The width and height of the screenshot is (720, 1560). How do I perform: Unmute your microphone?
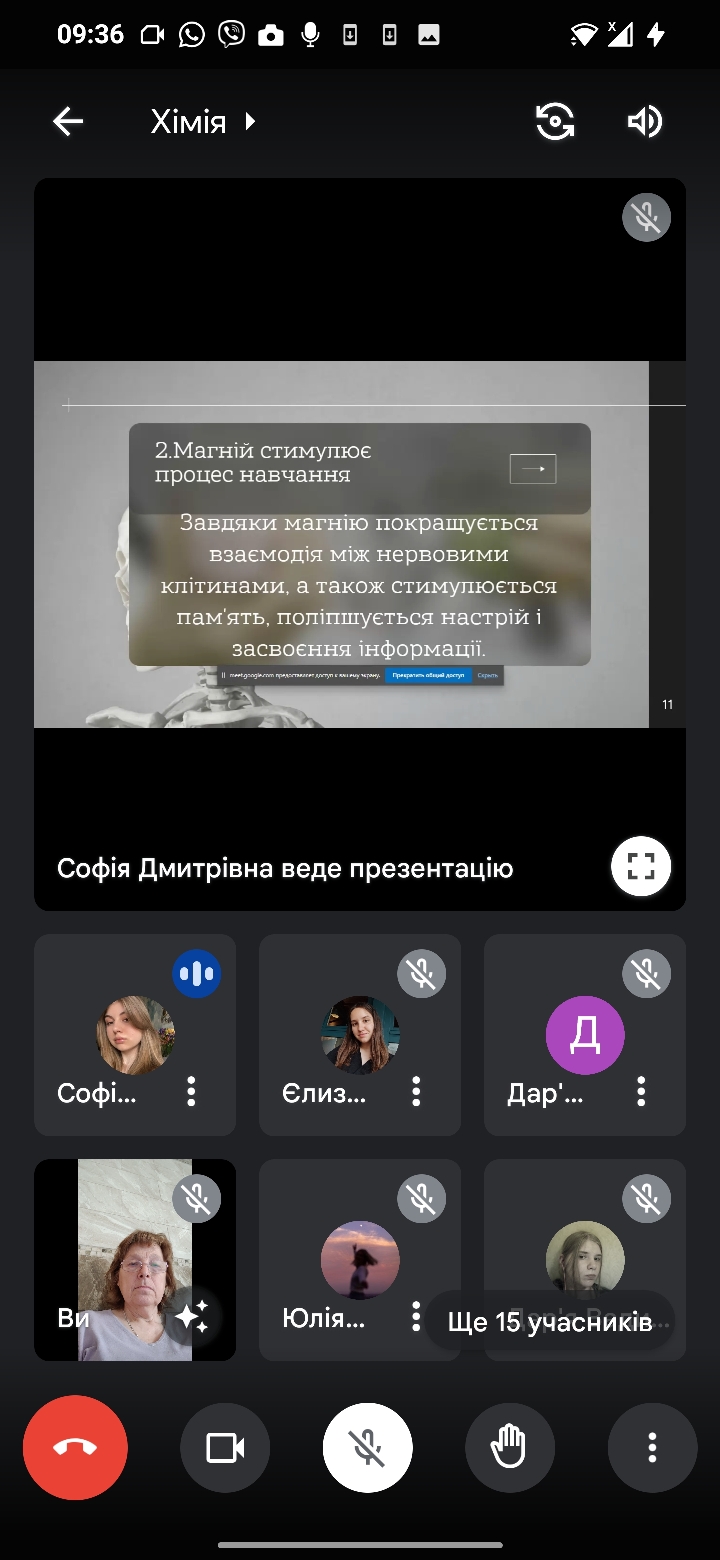click(367, 1447)
